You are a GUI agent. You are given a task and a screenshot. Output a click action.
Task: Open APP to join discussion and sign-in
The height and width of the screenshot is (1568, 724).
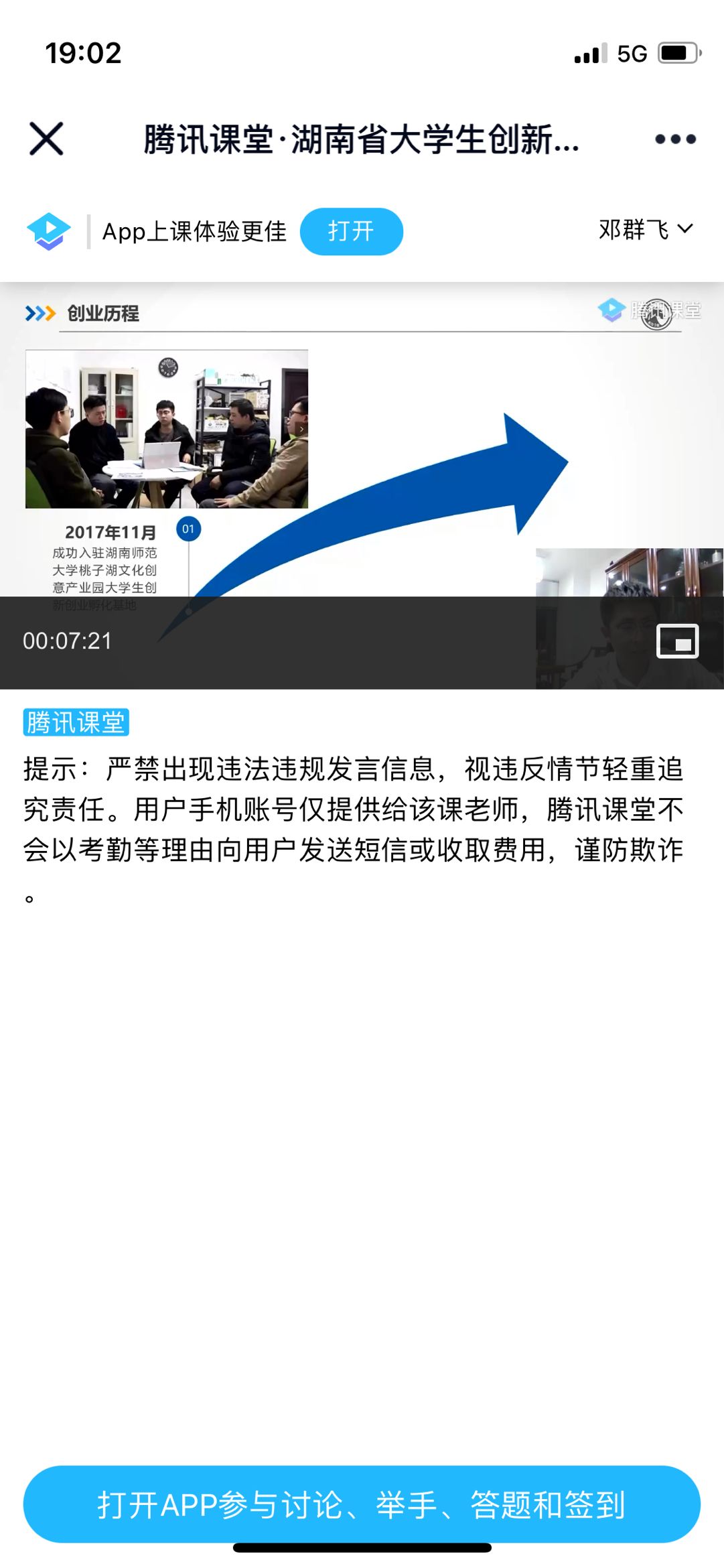[362, 1504]
